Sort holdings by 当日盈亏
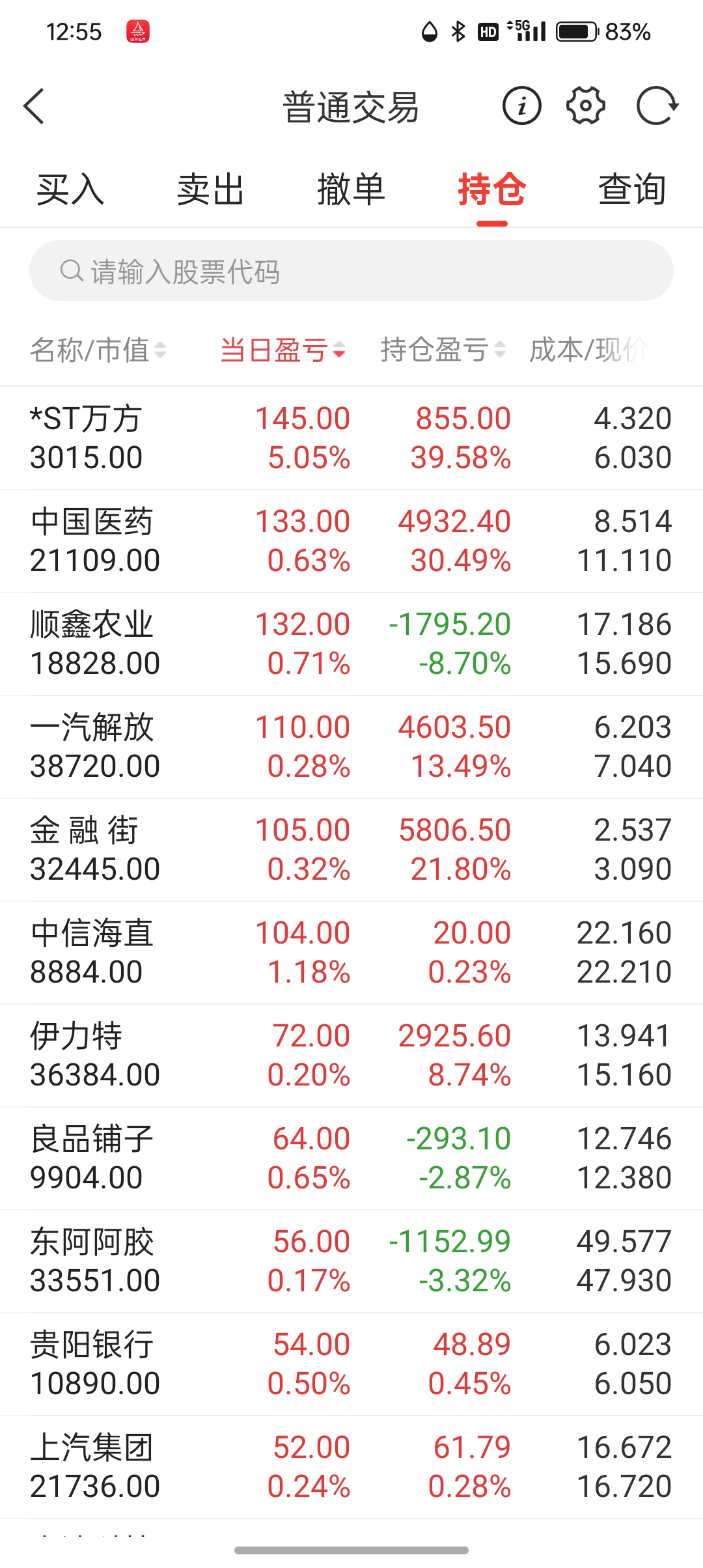 (x=283, y=350)
